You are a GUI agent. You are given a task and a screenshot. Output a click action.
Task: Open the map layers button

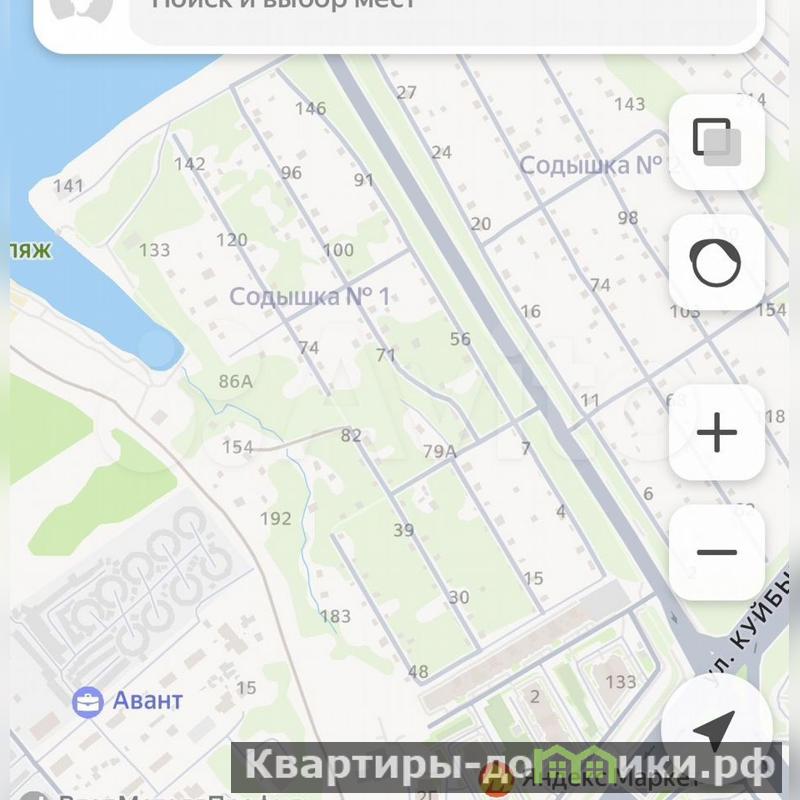pos(716,142)
